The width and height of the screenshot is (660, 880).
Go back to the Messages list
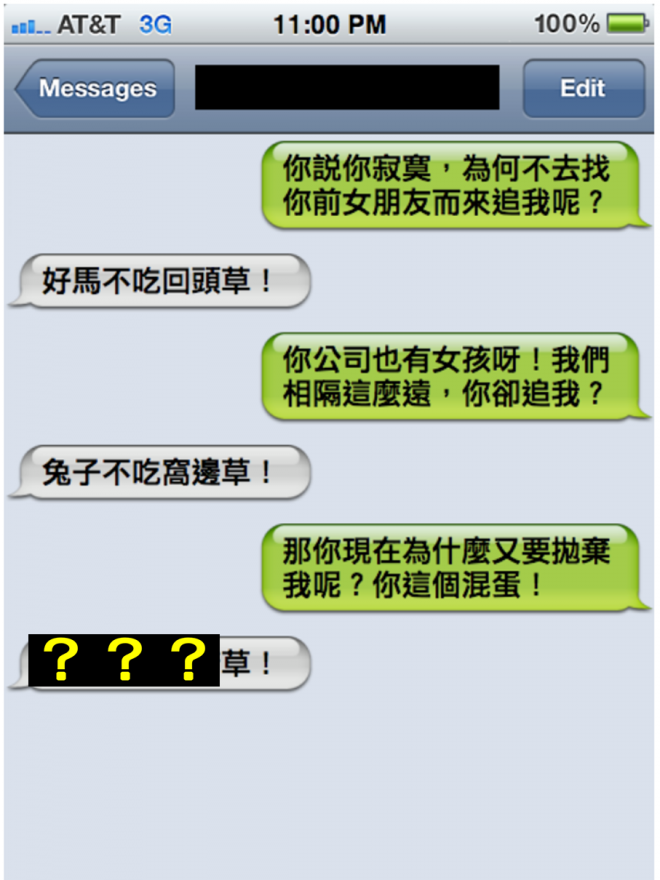(95, 89)
